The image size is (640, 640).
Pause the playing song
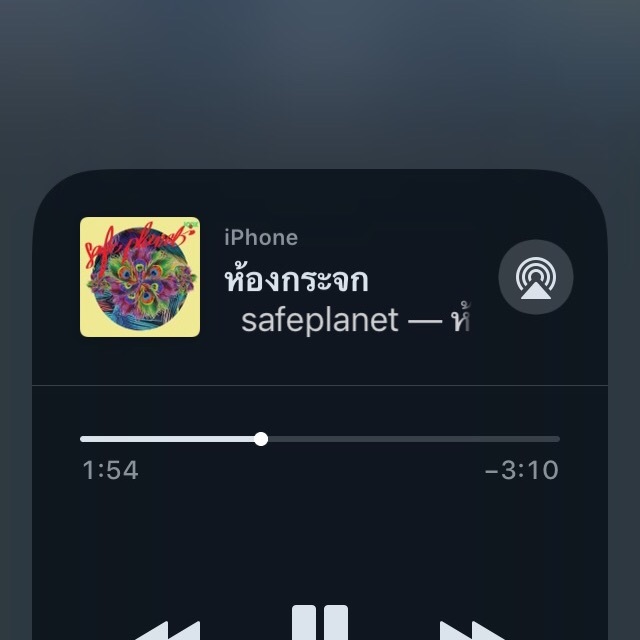[x=320, y=624]
